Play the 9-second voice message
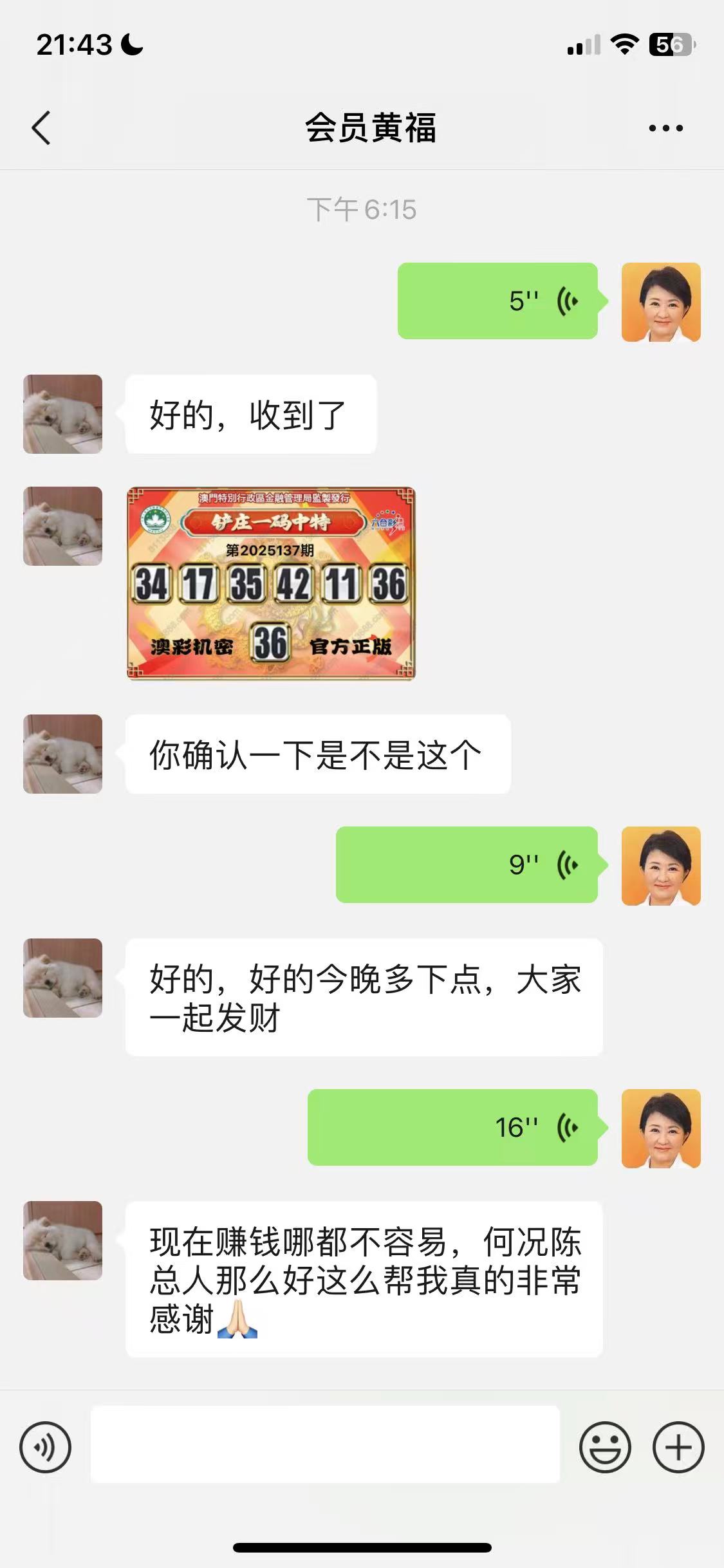This screenshot has width=724, height=1568. [467, 864]
